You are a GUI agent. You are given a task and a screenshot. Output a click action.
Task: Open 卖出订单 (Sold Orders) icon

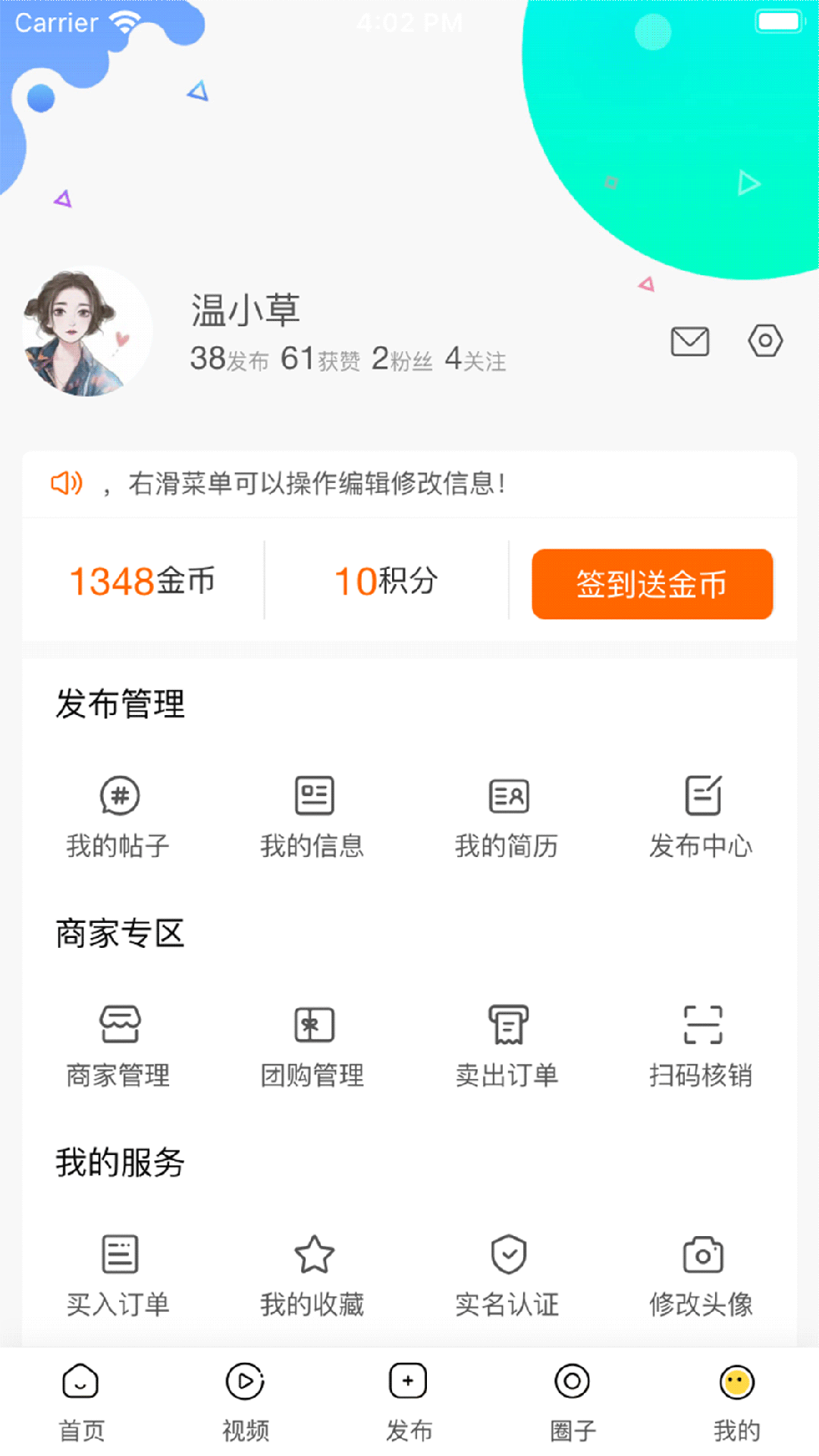click(x=508, y=1024)
